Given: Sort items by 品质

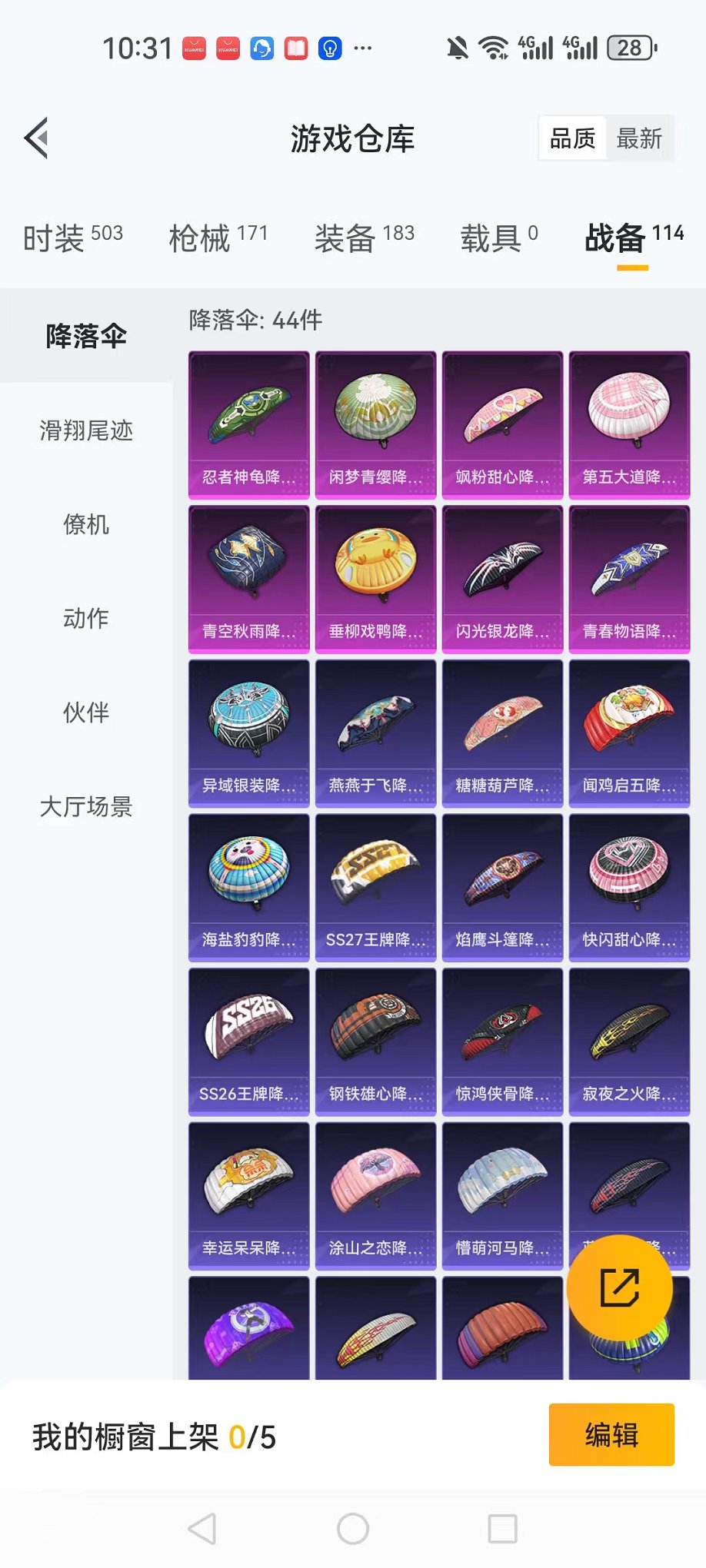Looking at the screenshot, I should (573, 139).
